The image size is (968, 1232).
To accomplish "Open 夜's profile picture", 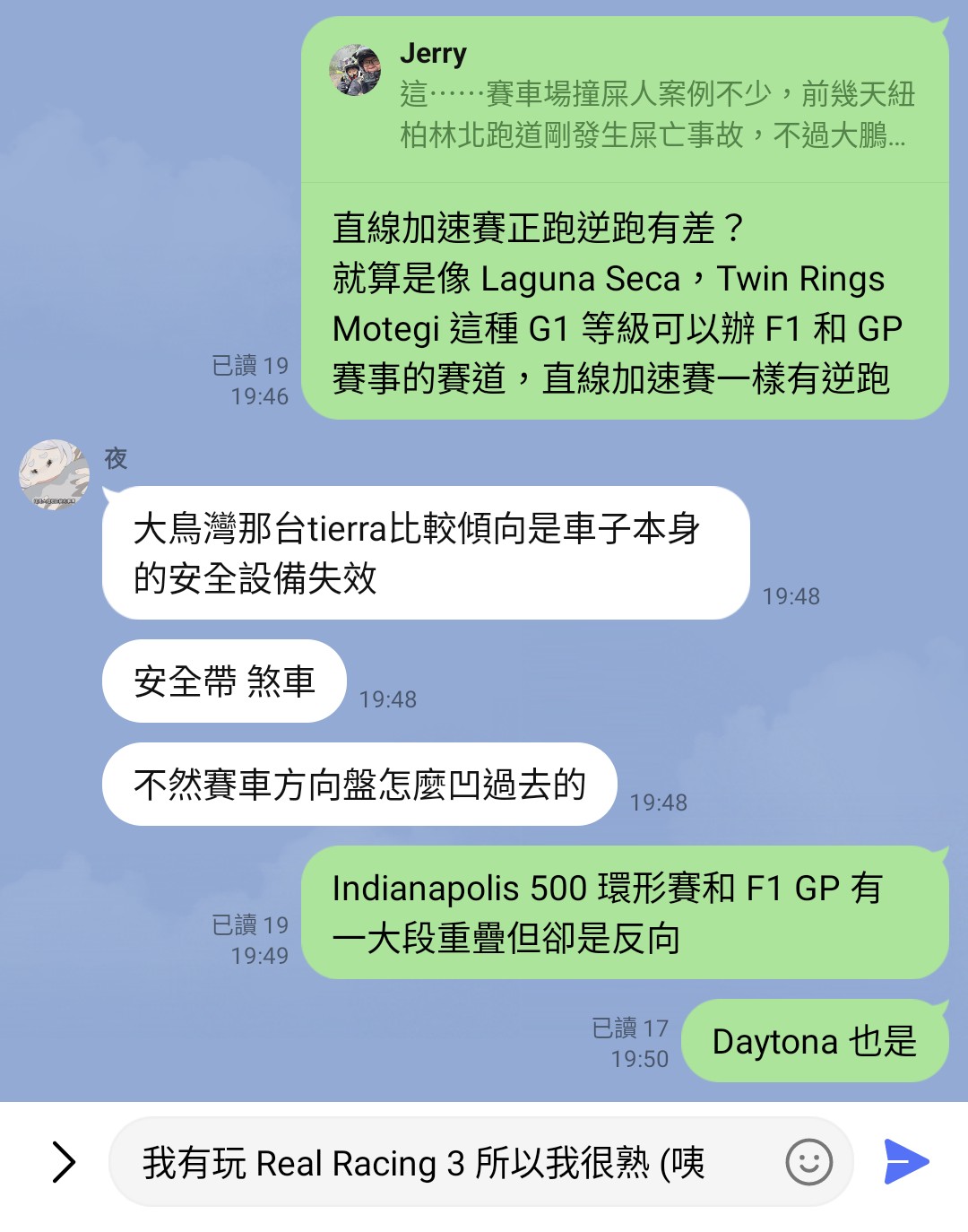I will [x=54, y=474].
